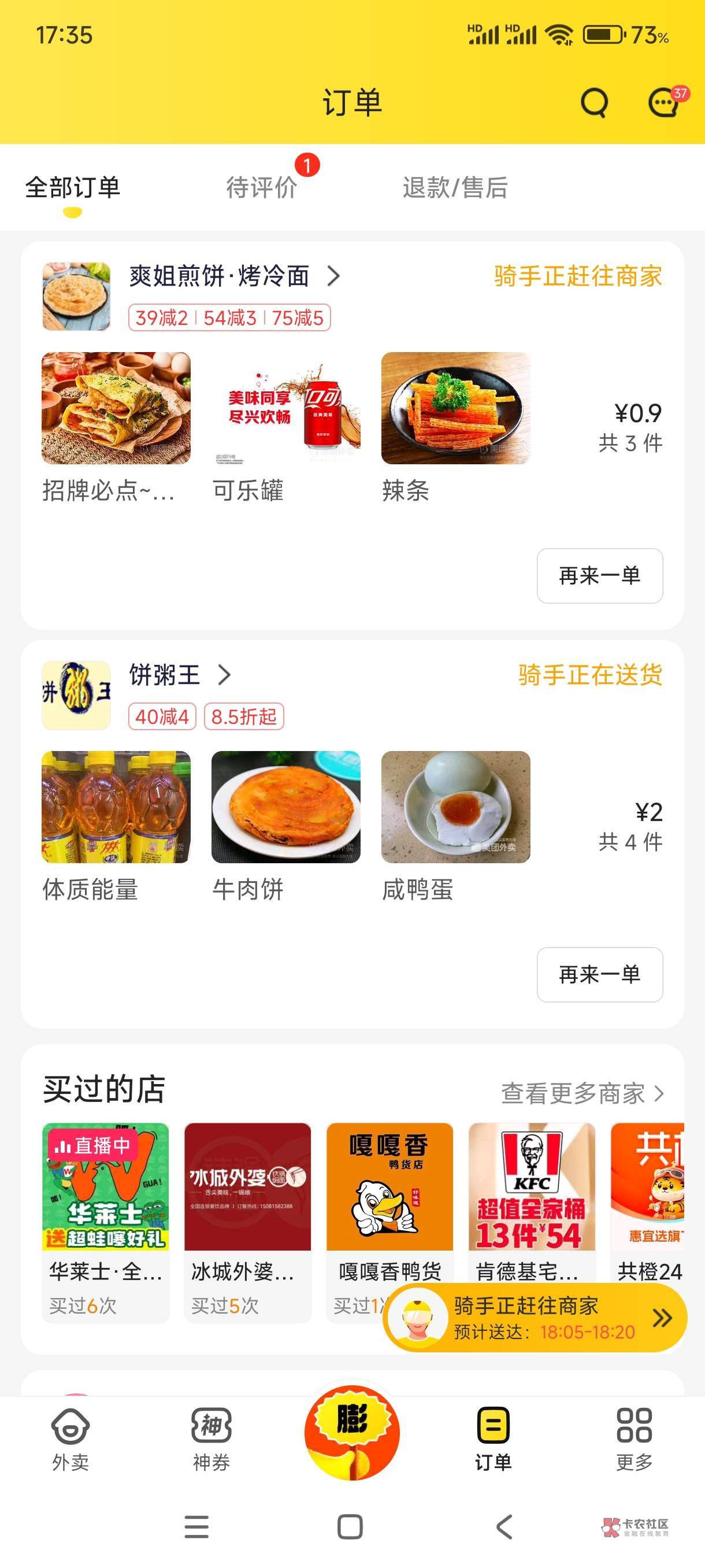The height and width of the screenshot is (1568, 705).
Task: Tap 再来一单 on the 饼粥王 order
Action: pos(599,975)
